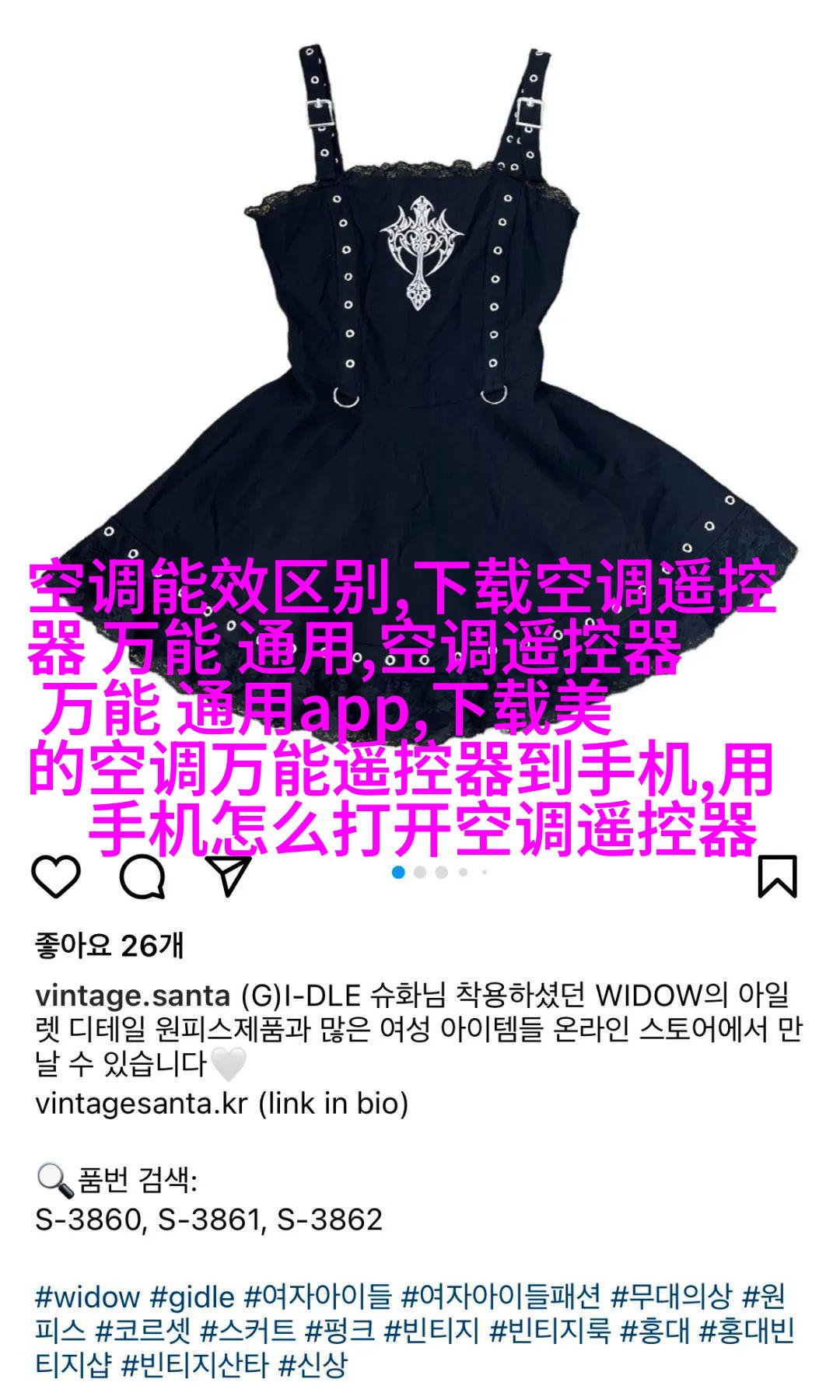Open the #신상 hashtag
This screenshot has width=840, height=1400.
[x=312, y=1365]
